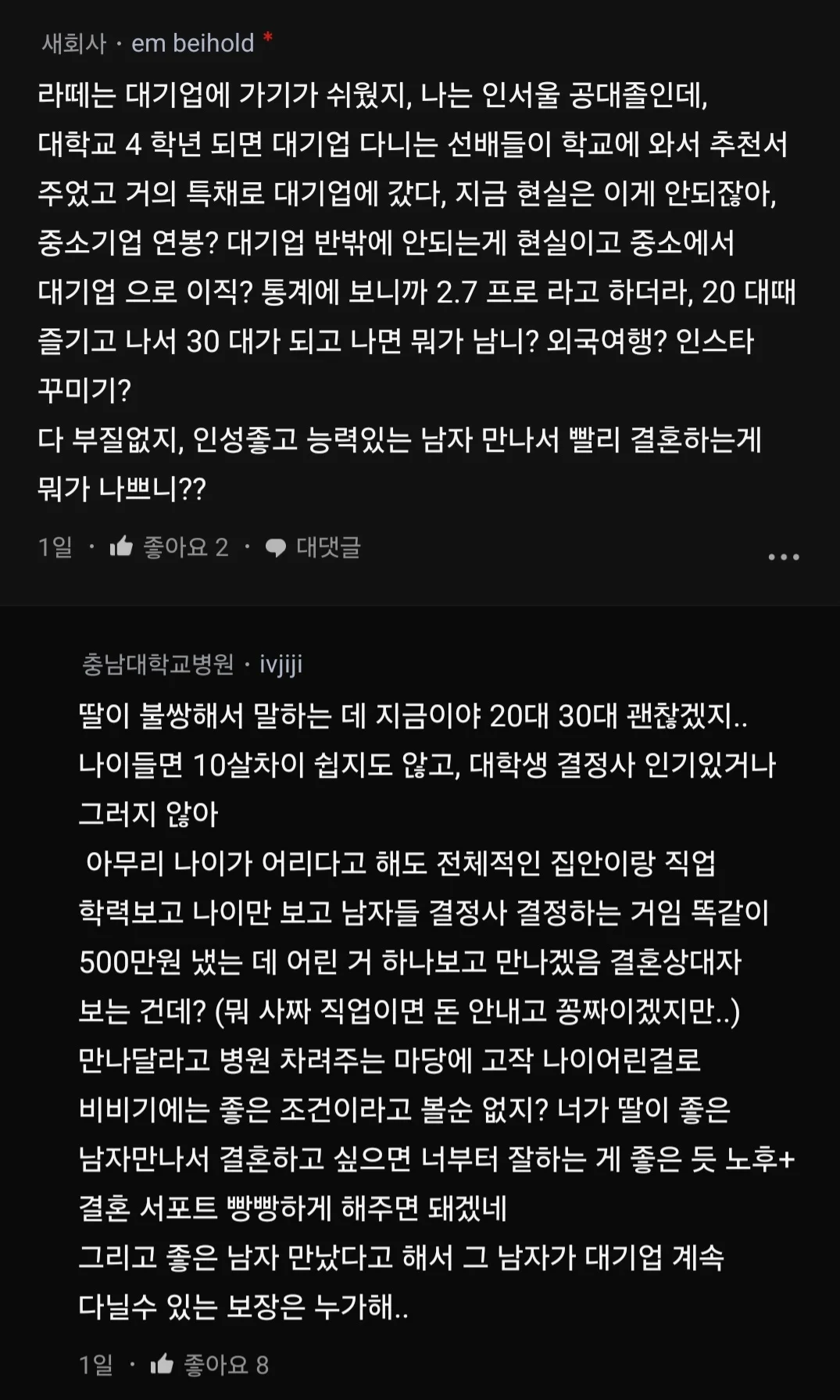Screen dimensions: 840x1400
Task: Open em beihold's profile name
Action: pos(192,43)
